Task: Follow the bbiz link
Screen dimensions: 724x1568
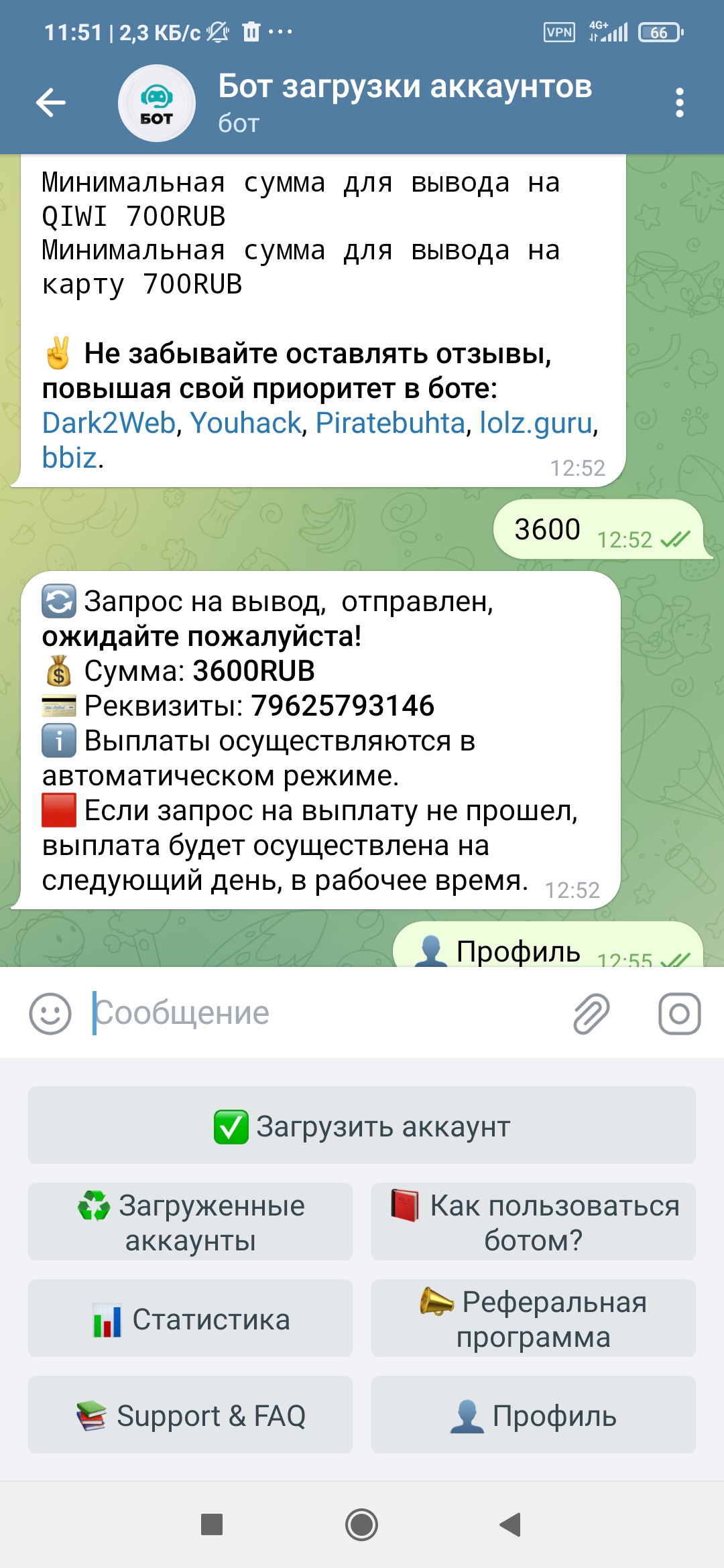Action: (69, 458)
